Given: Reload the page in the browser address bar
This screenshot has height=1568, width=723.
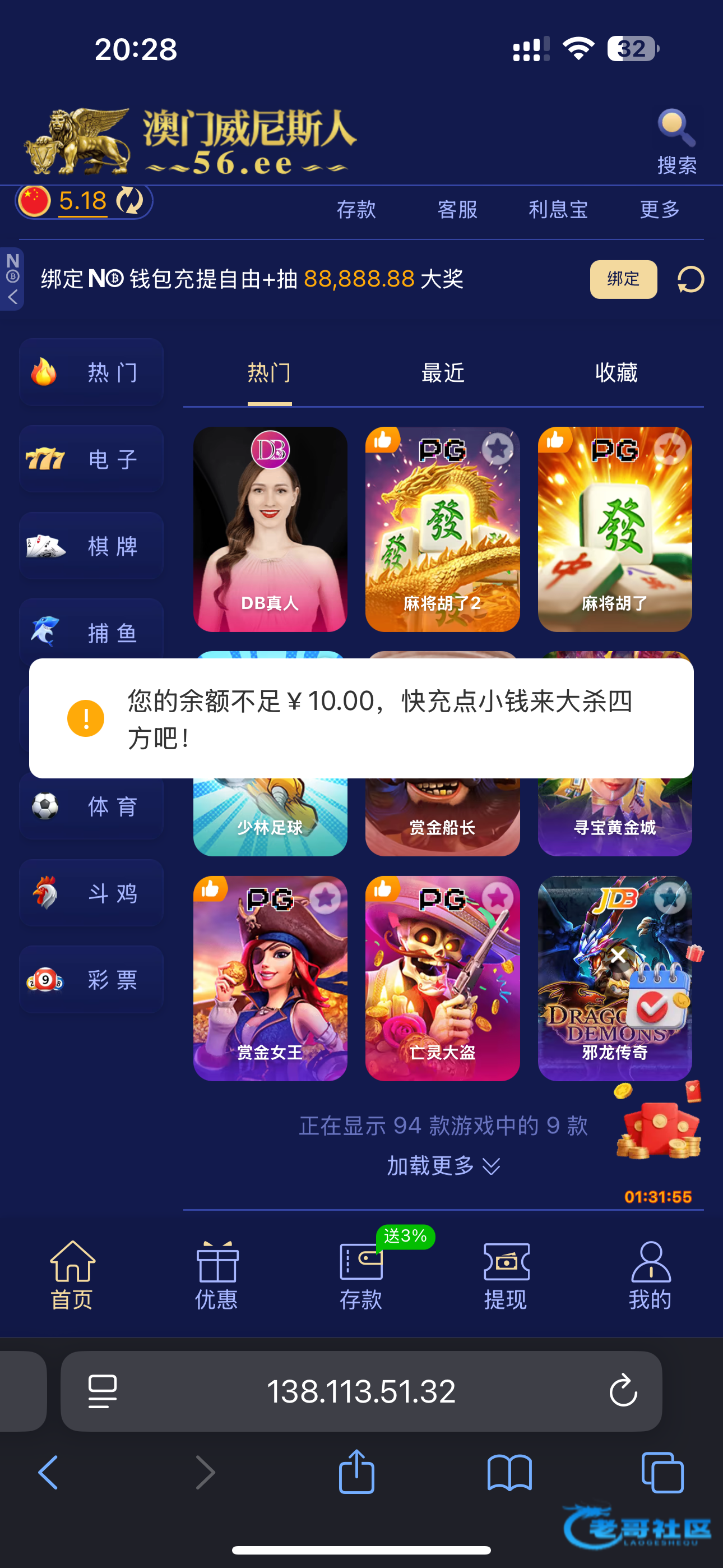Looking at the screenshot, I should 623,1391.
